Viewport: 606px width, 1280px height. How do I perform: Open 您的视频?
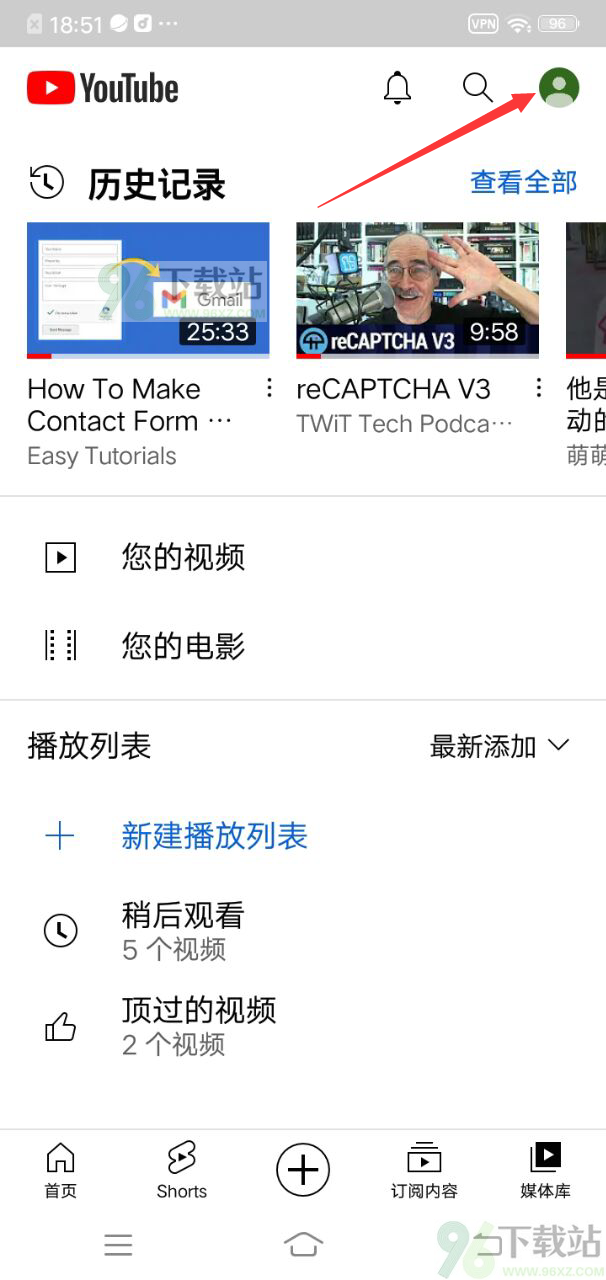(303, 557)
